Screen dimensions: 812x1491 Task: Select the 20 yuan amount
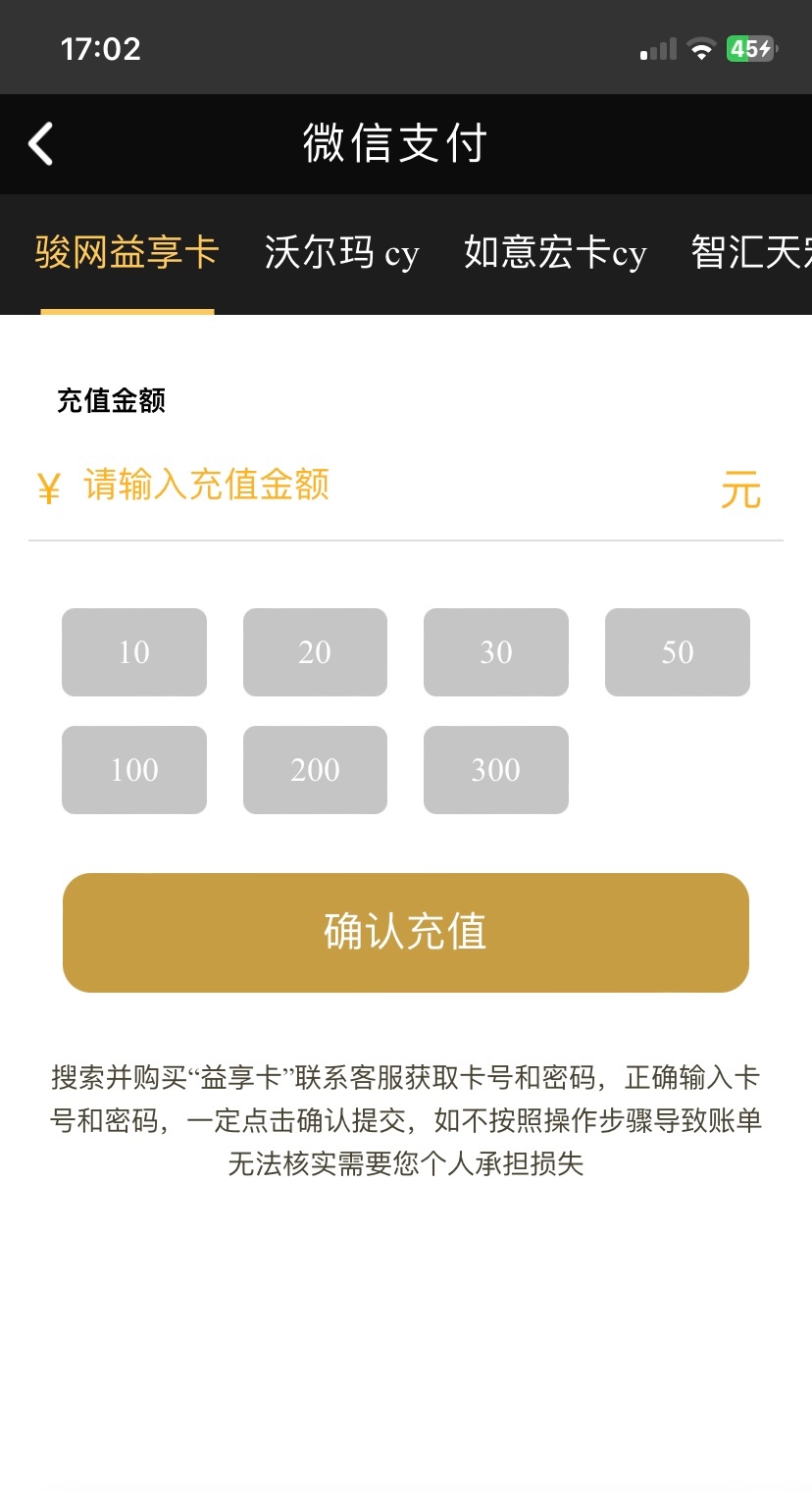(x=315, y=652)
